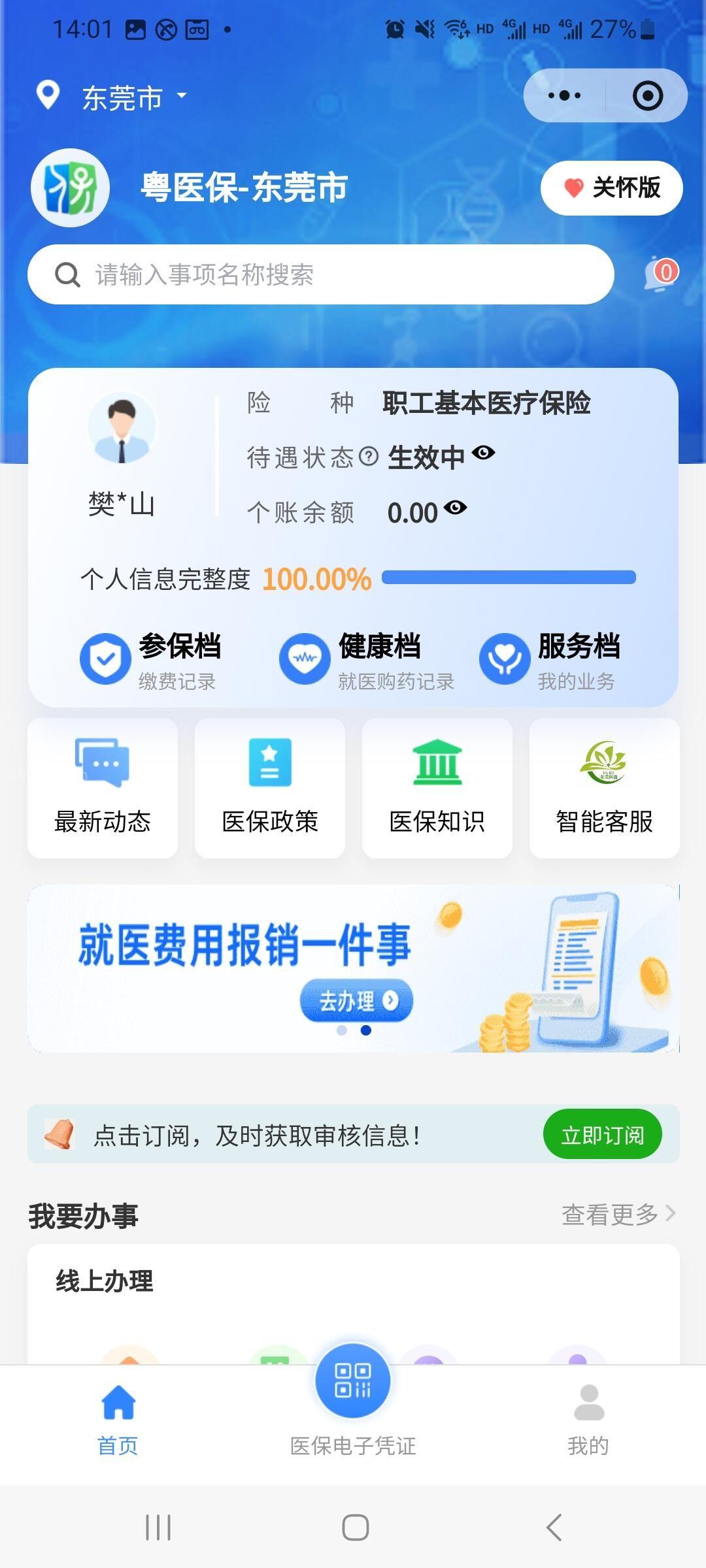Switch to 关怀版 care mode
Screen dimensions: 706x1568
[611, 188]
